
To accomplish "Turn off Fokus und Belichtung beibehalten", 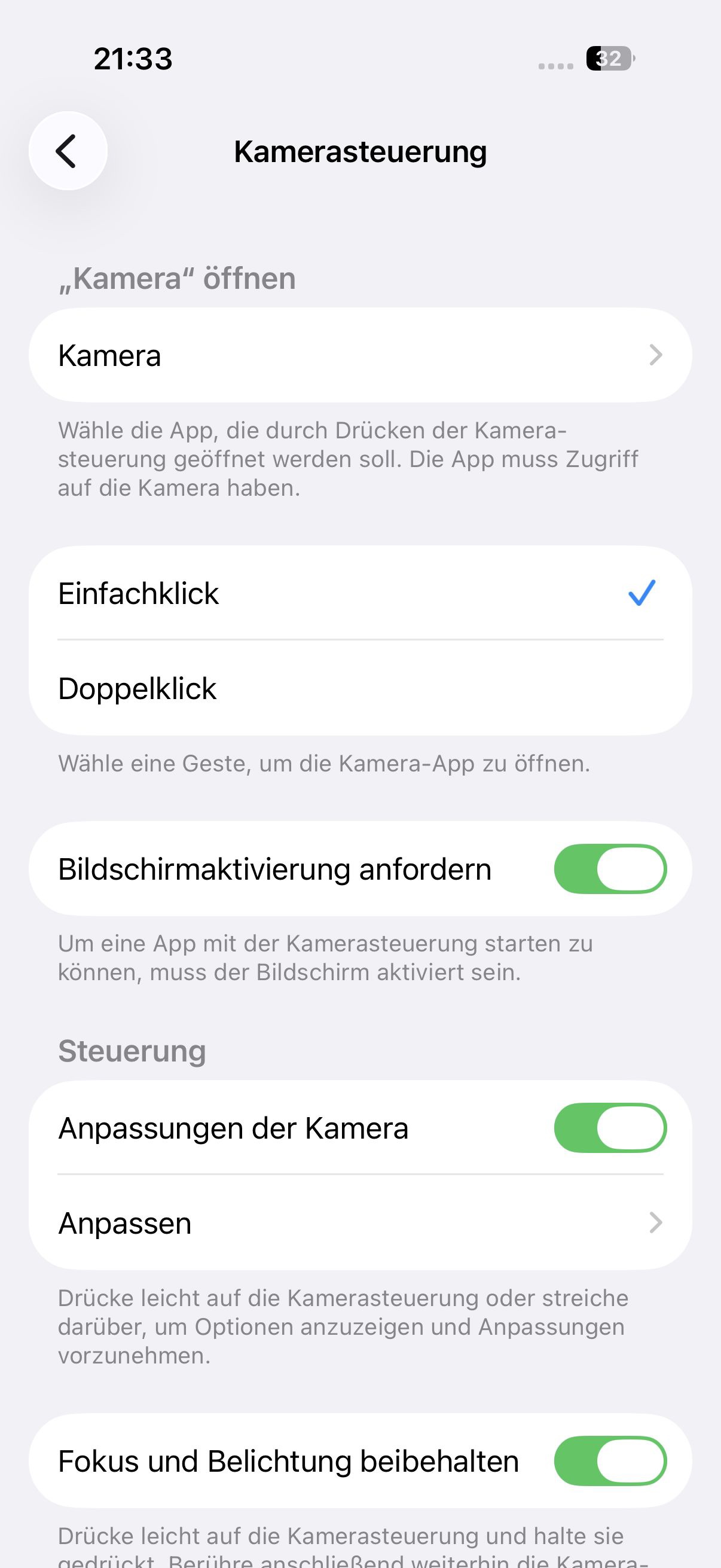I will pos(610,1461).
